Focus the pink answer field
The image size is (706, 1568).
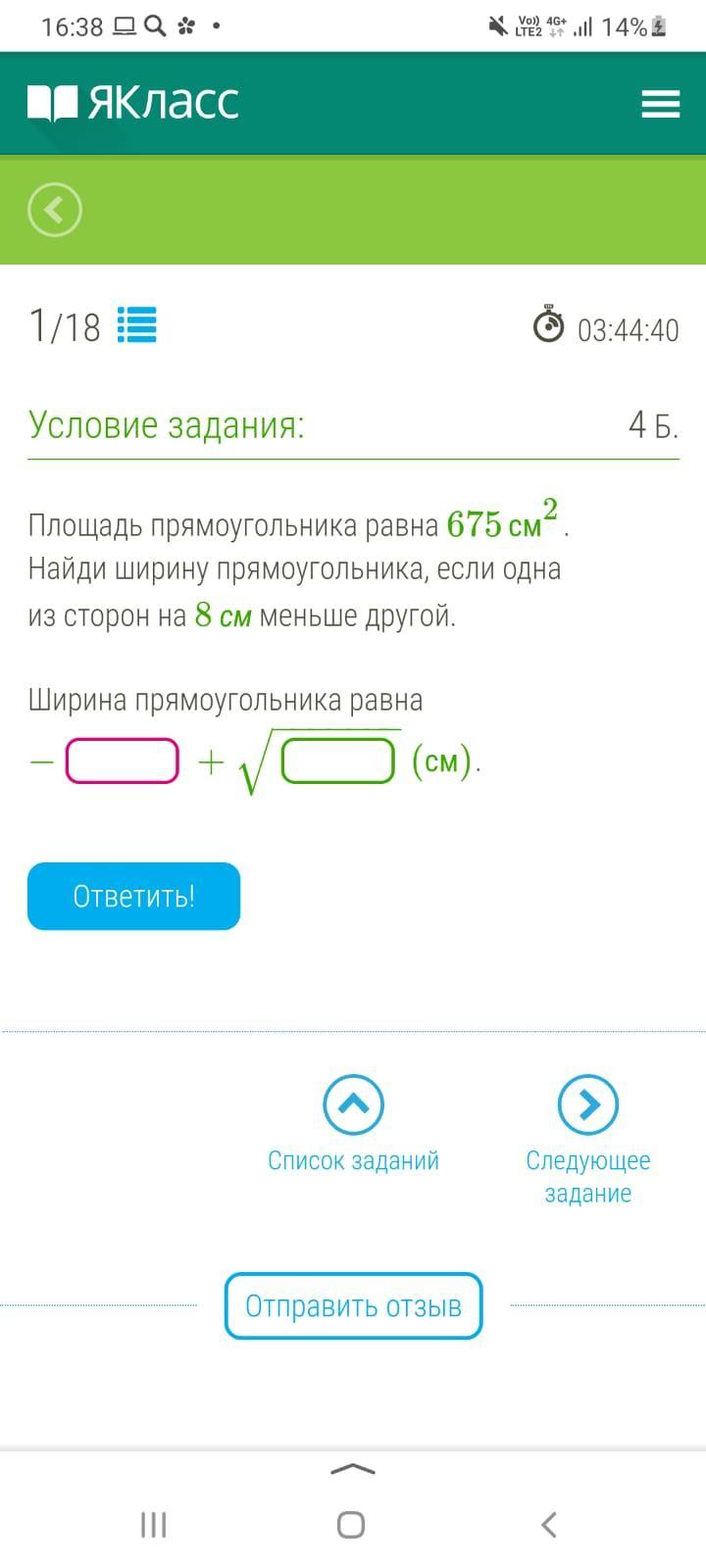point(123,761)
